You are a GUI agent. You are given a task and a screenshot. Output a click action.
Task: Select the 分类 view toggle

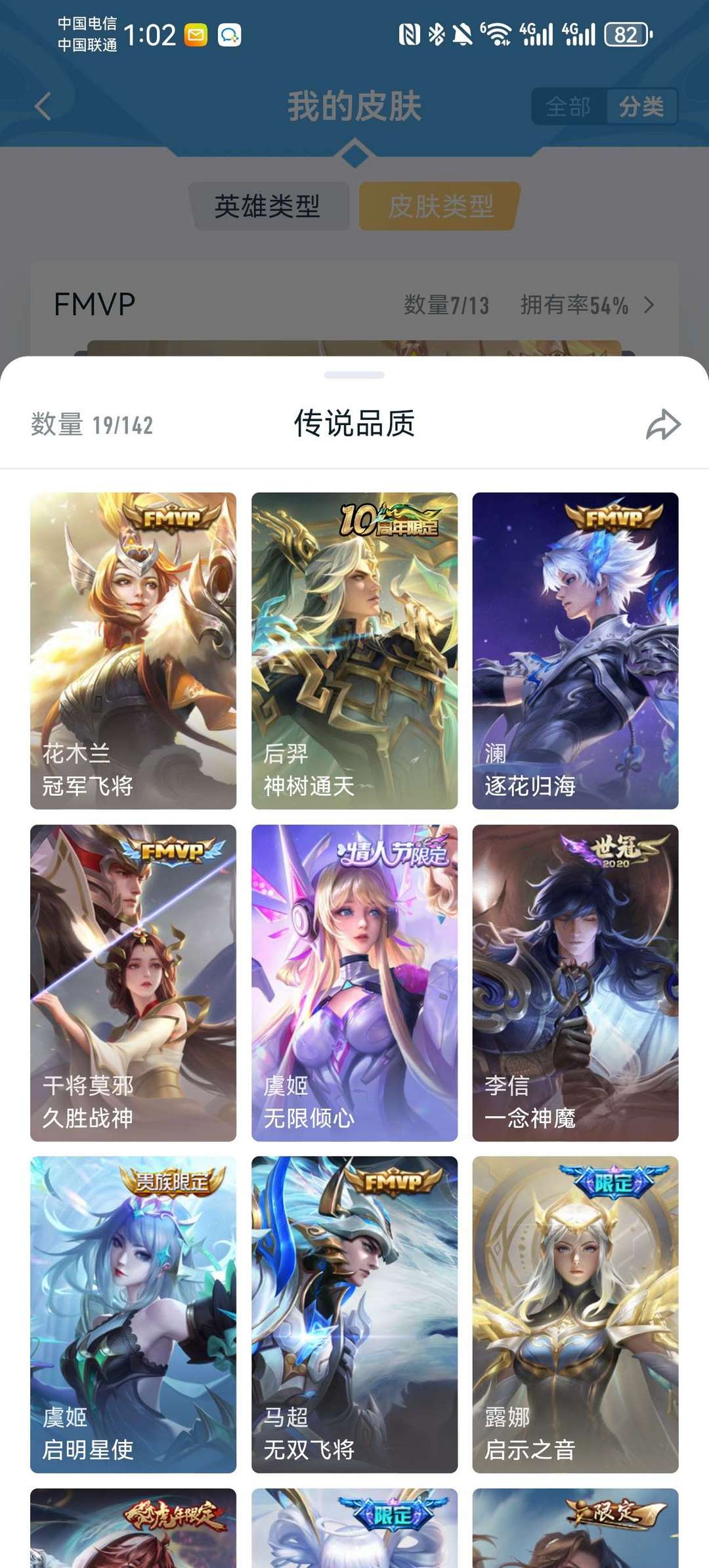643,105
